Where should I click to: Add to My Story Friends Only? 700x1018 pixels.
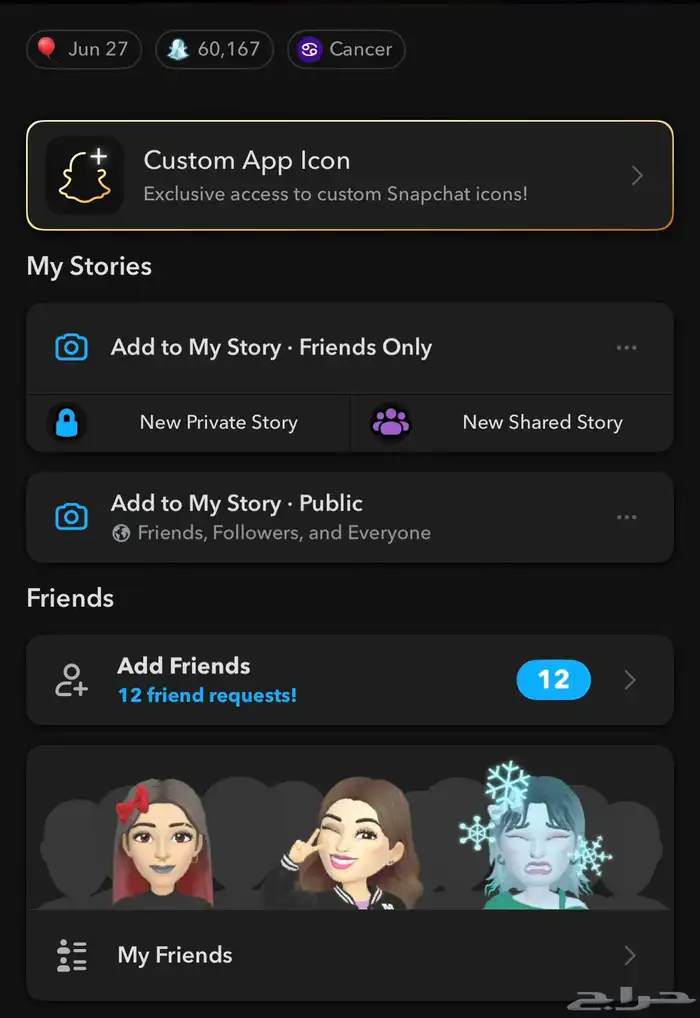(270, 348)
